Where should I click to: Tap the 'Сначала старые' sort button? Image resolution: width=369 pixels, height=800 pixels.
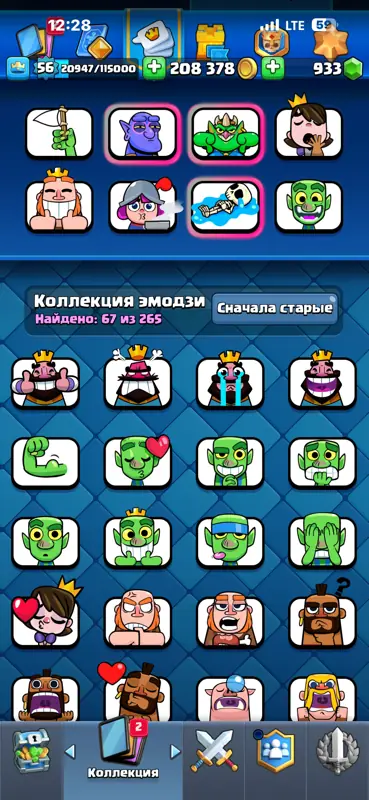[275, 308]
